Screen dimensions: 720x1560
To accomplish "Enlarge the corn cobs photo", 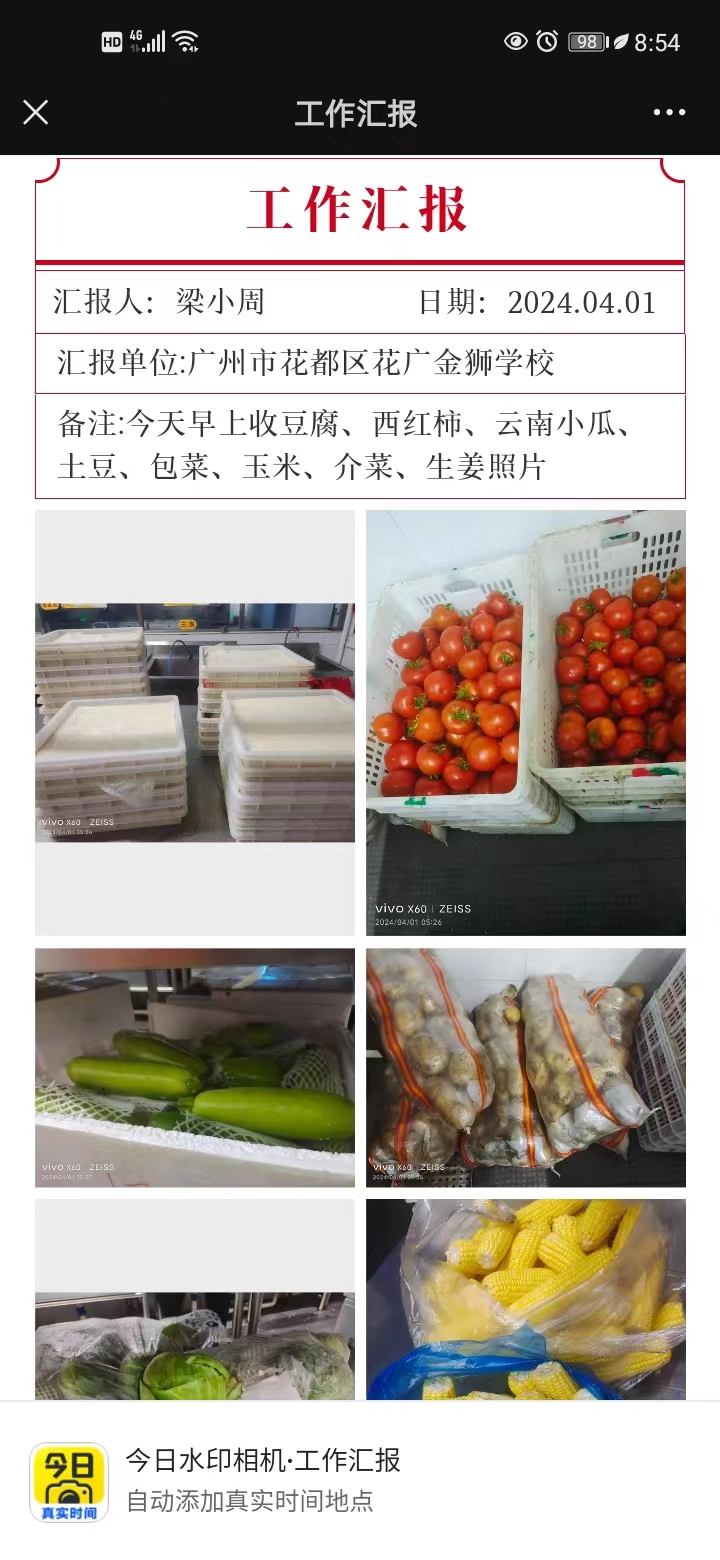I will coord(526,1298).
